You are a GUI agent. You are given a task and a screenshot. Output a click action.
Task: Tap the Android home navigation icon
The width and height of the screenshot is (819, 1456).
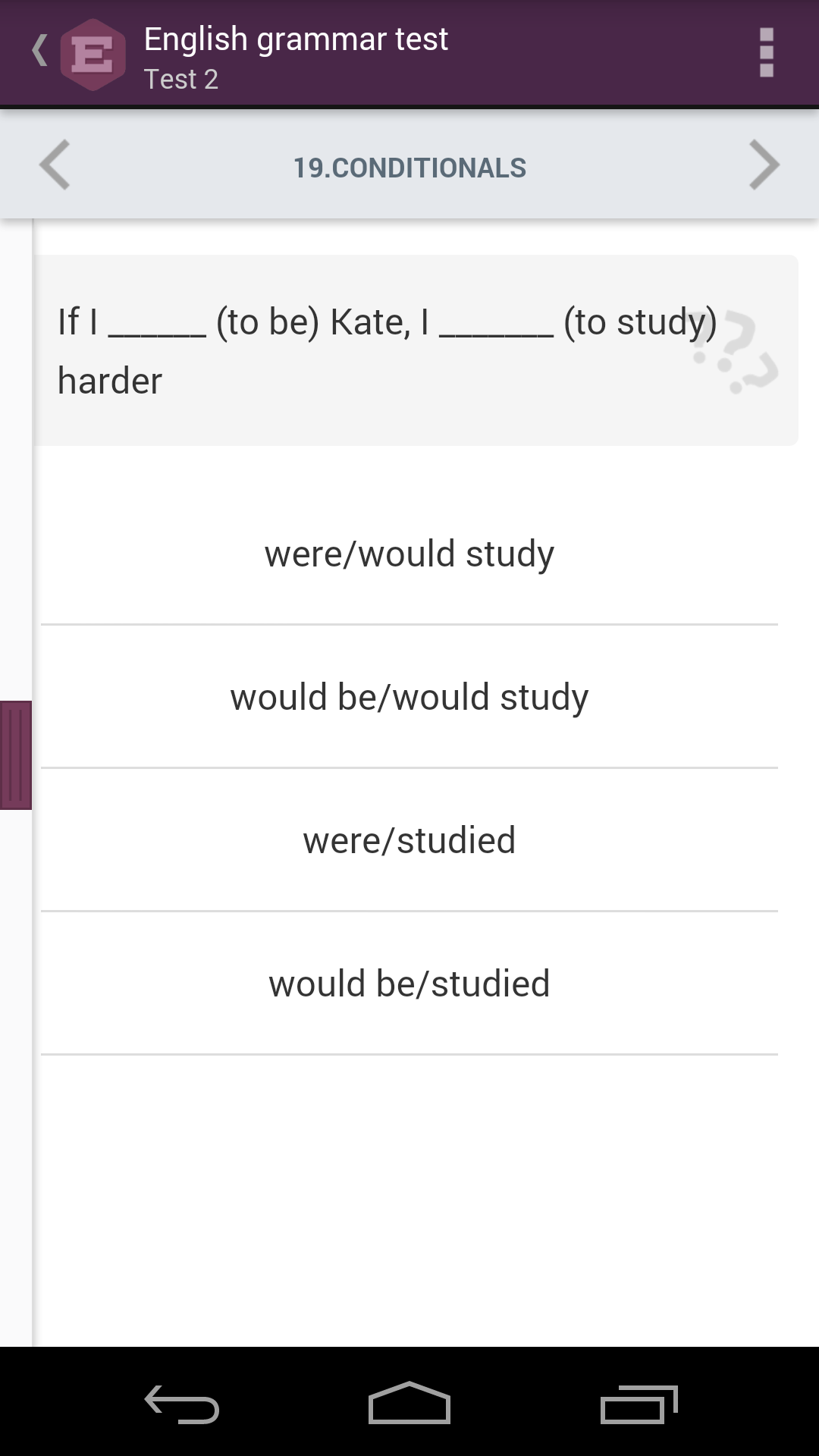click(x=409, y=1403)
